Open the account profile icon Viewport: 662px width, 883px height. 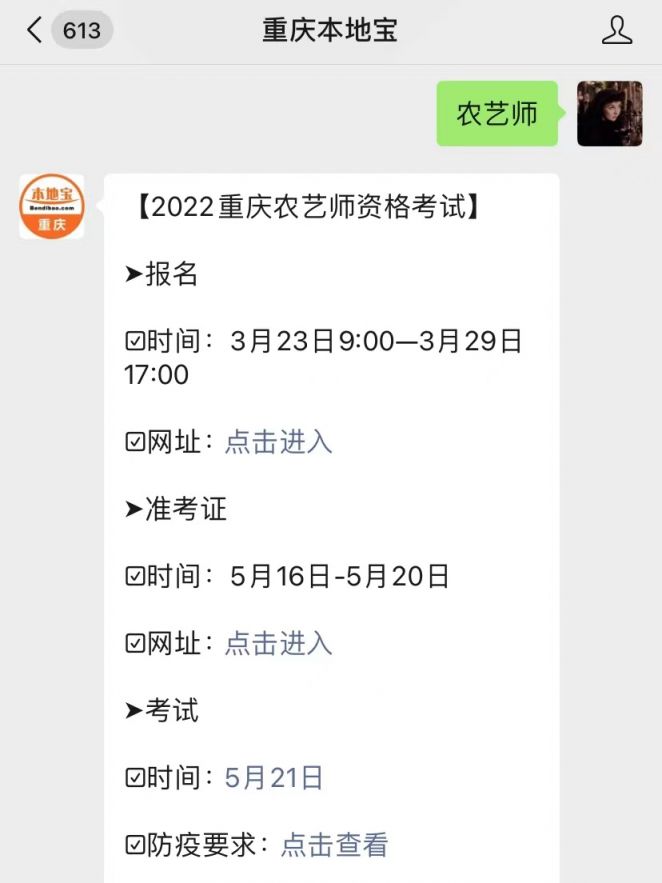(617, 30)
